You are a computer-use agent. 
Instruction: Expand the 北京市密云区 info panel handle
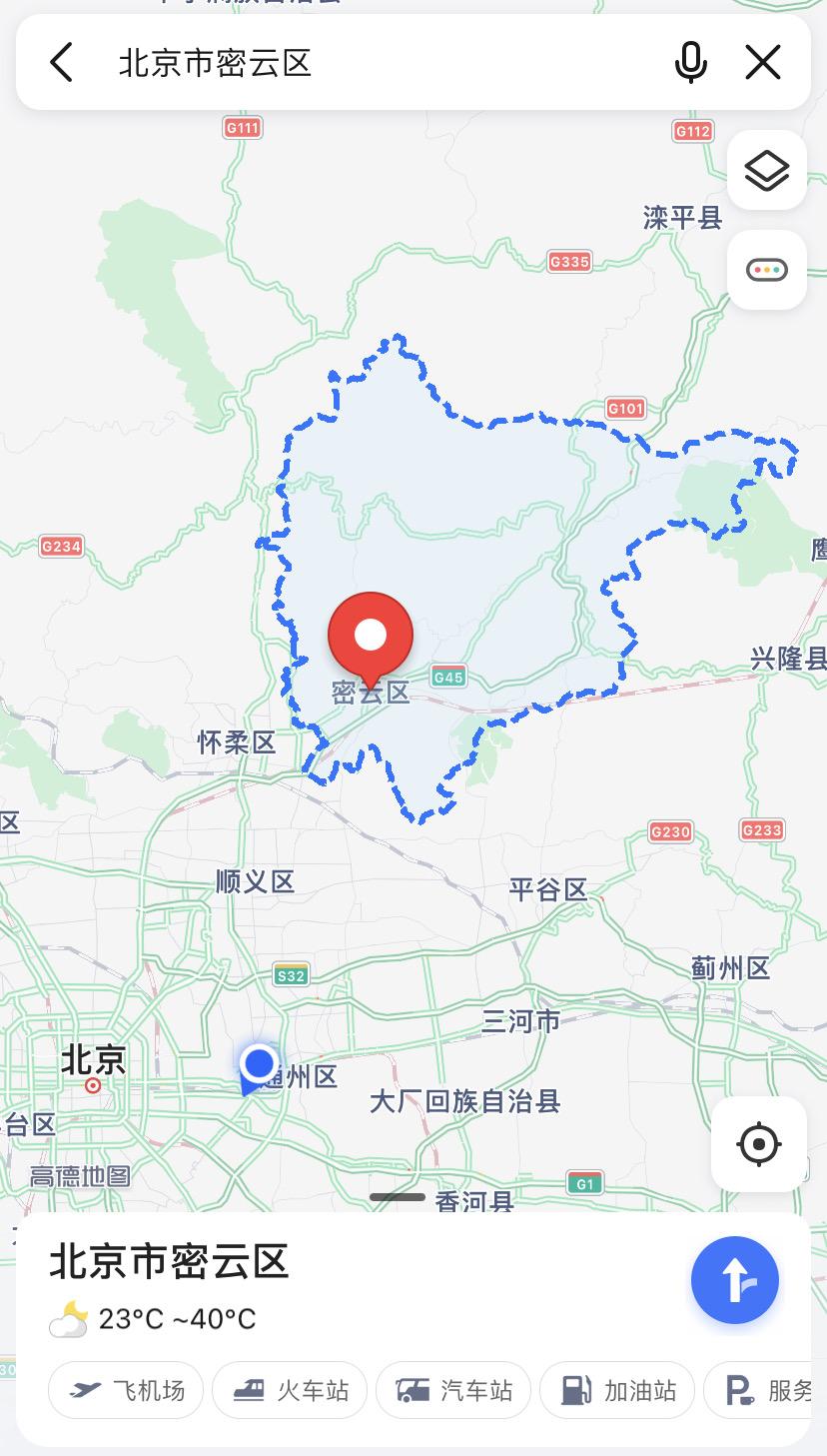(x=398, y=1197)
